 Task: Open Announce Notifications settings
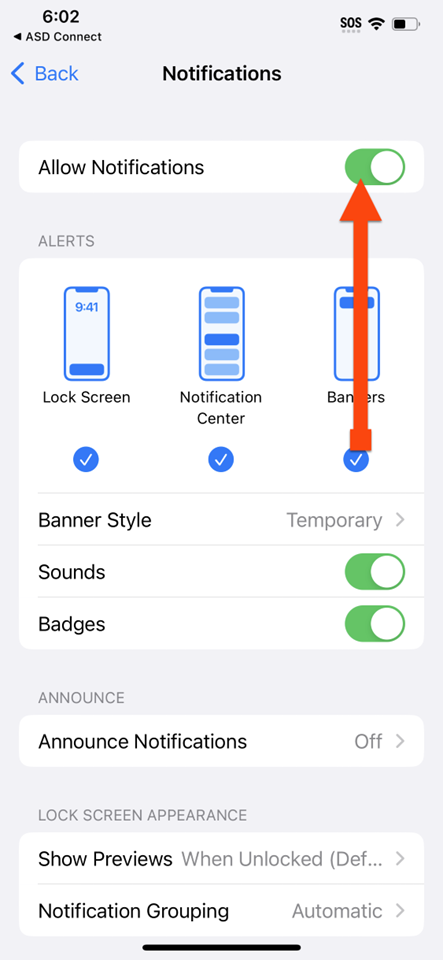pos(222,741)
